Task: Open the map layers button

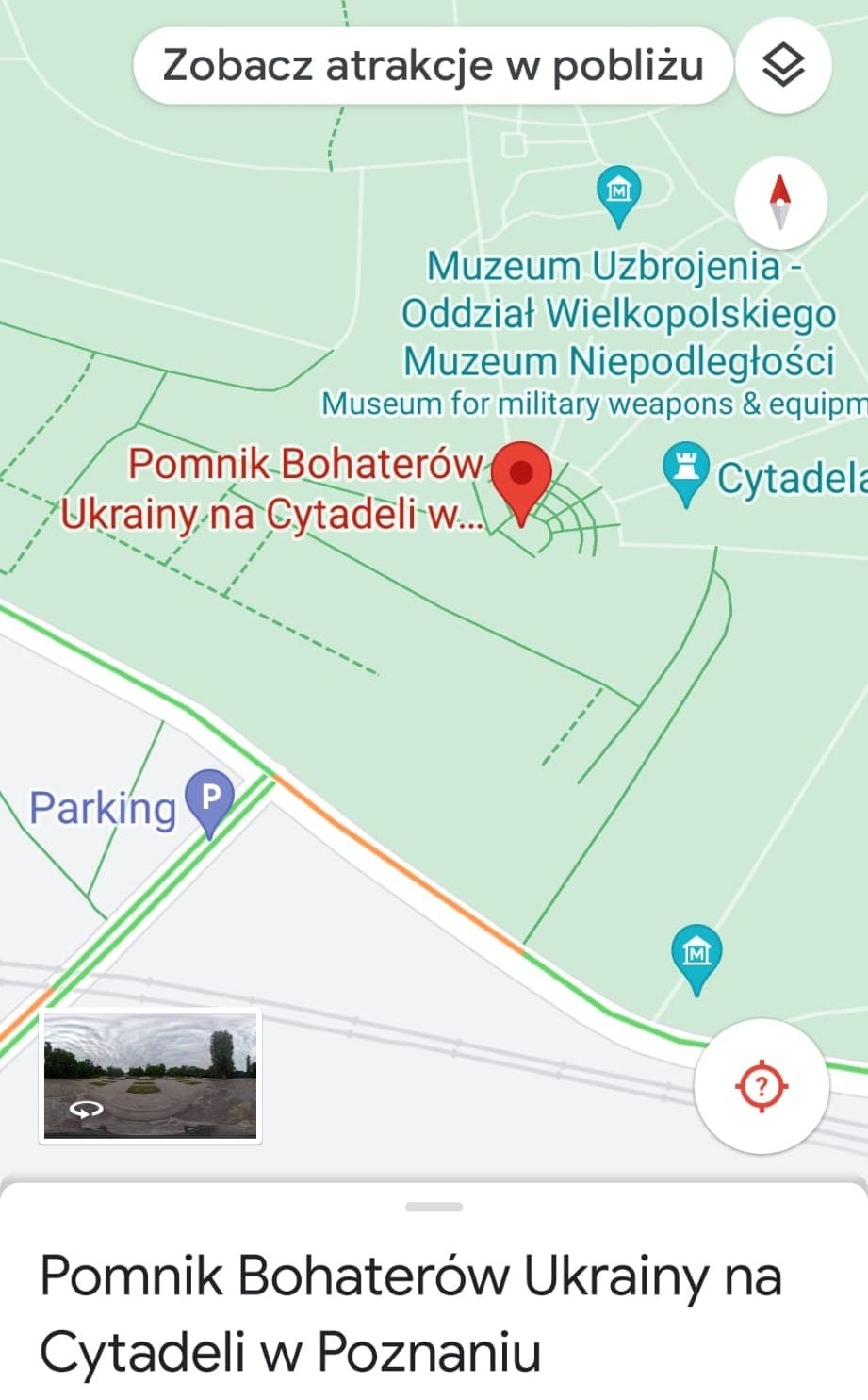Action: 782,66
